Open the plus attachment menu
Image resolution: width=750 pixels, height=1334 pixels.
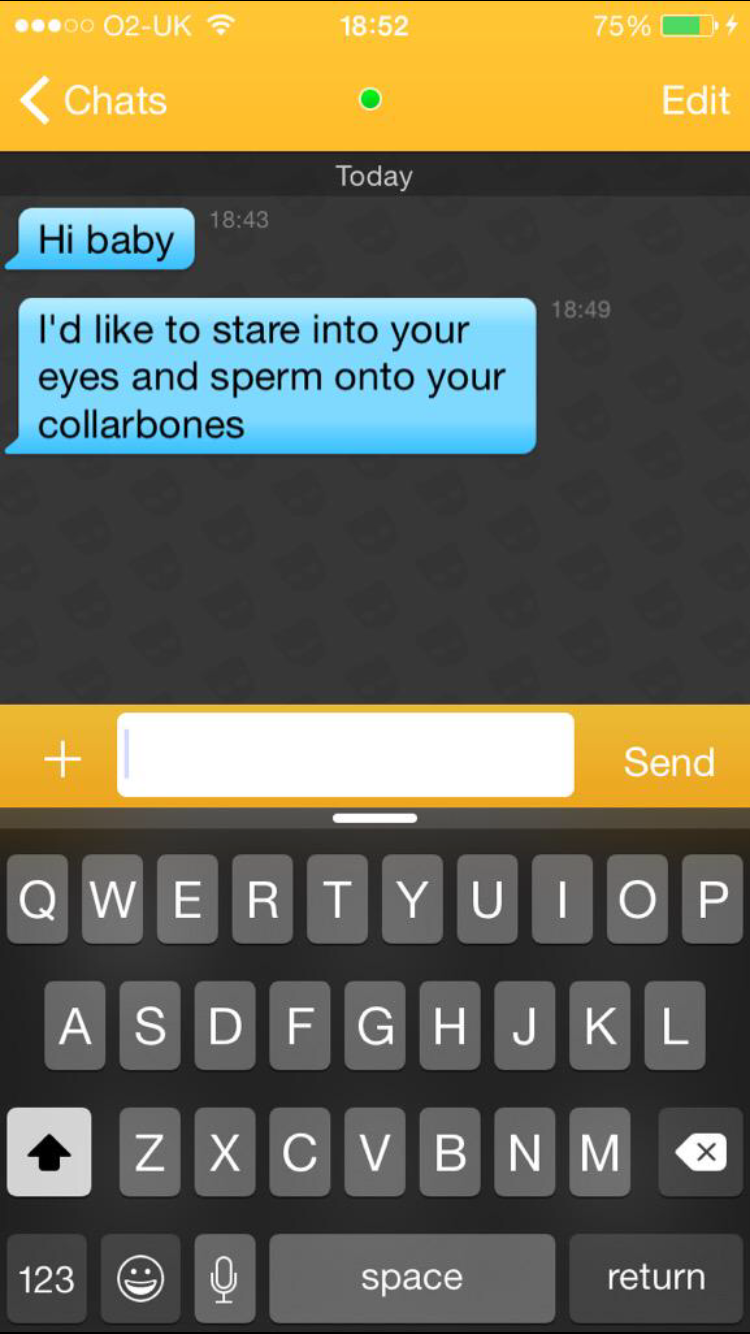coord(62,761)
